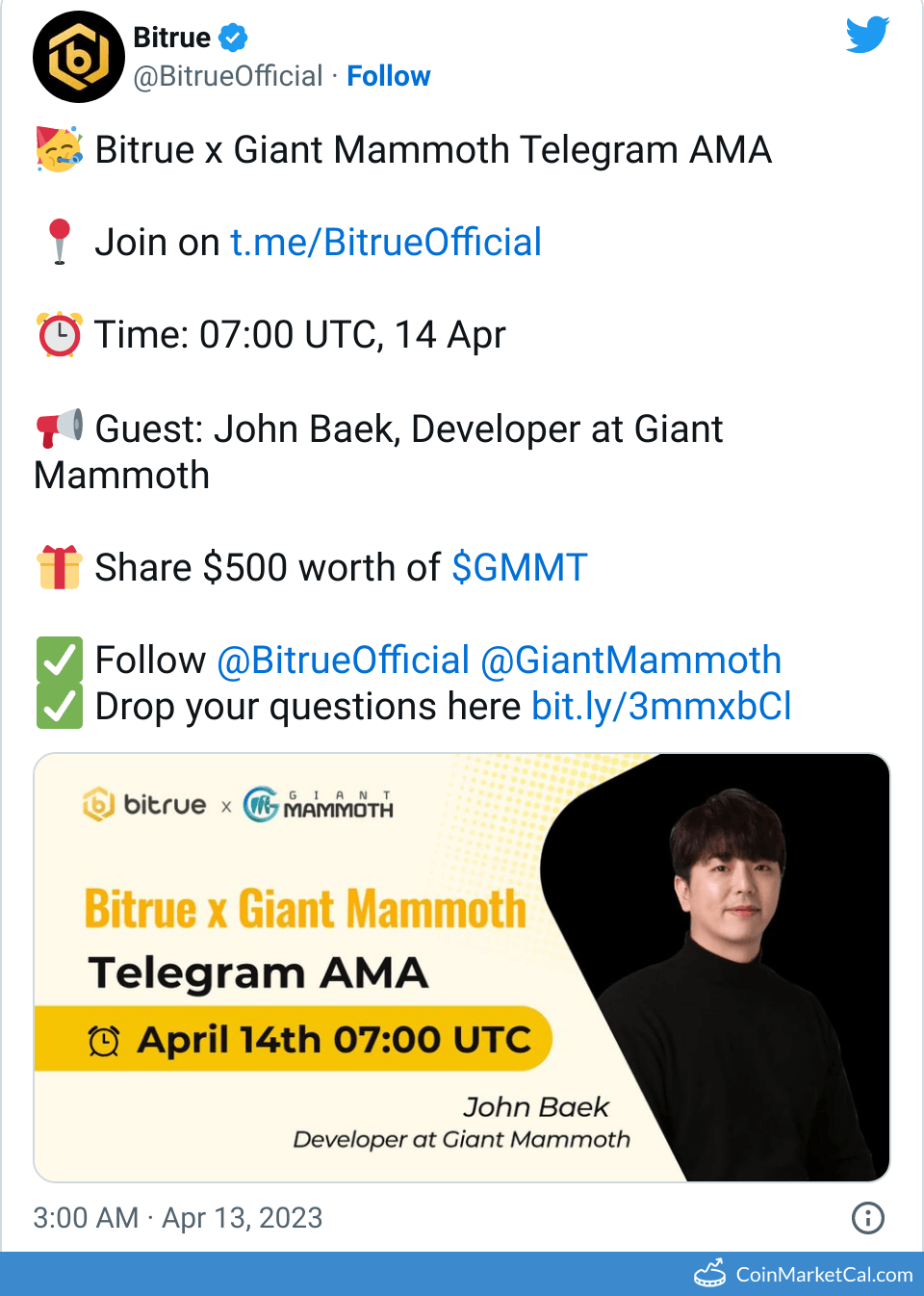This screenshot has width=924, height=1296.
Task: Open the @BitrueOfficial mention in the tweet
Action: (343, 661)
